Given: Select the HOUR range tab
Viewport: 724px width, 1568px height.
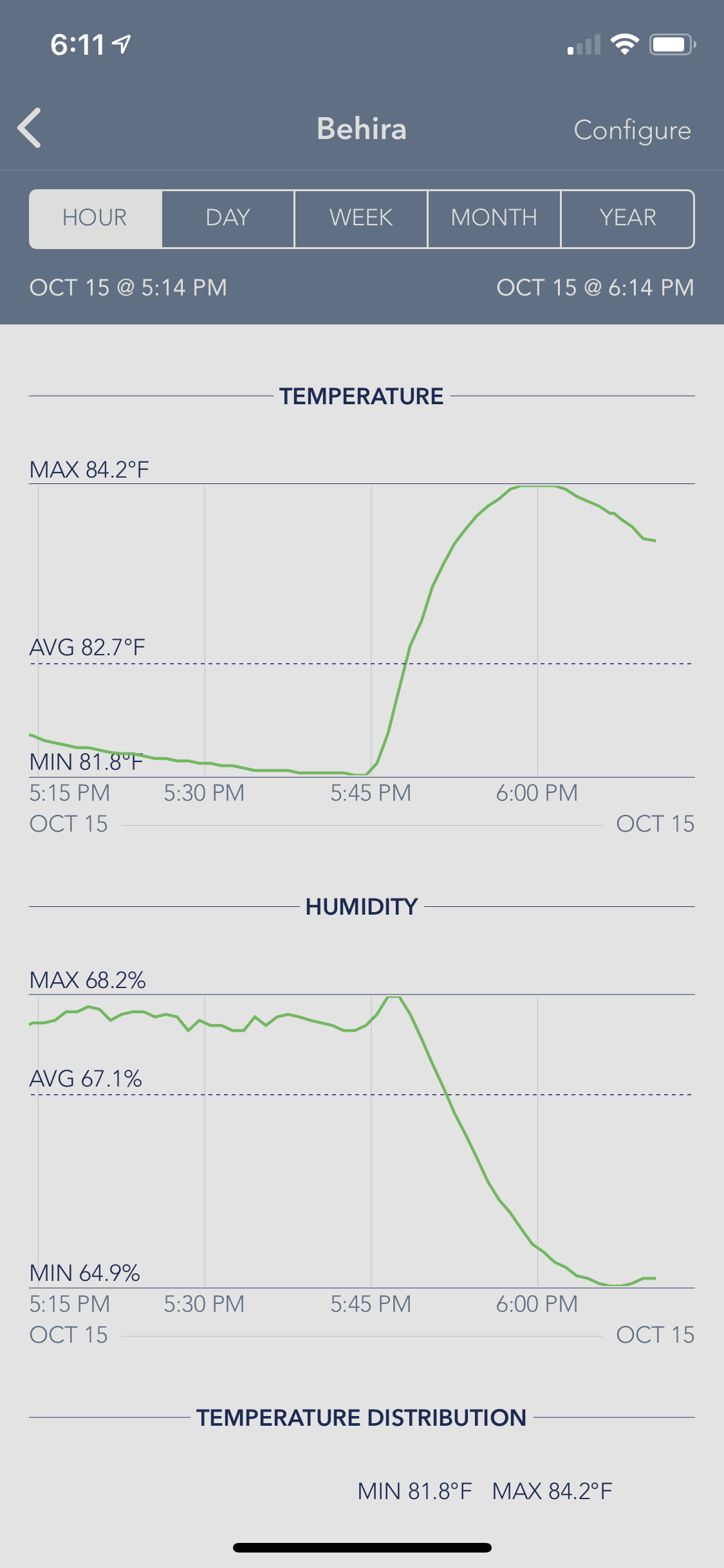Looking at the screenshot, I should [x=95, y=218].
